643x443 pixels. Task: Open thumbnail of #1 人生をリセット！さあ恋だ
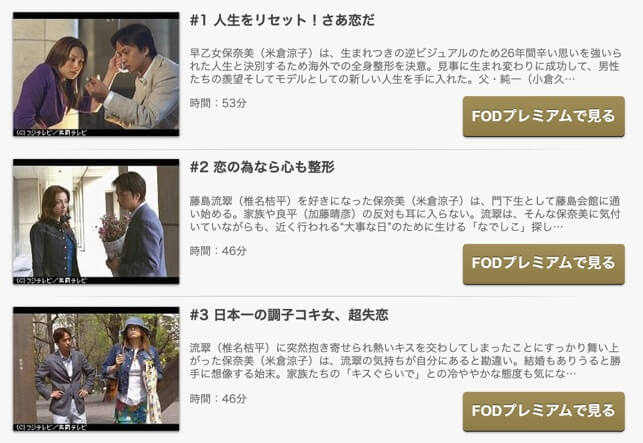[x=96, y=74]
